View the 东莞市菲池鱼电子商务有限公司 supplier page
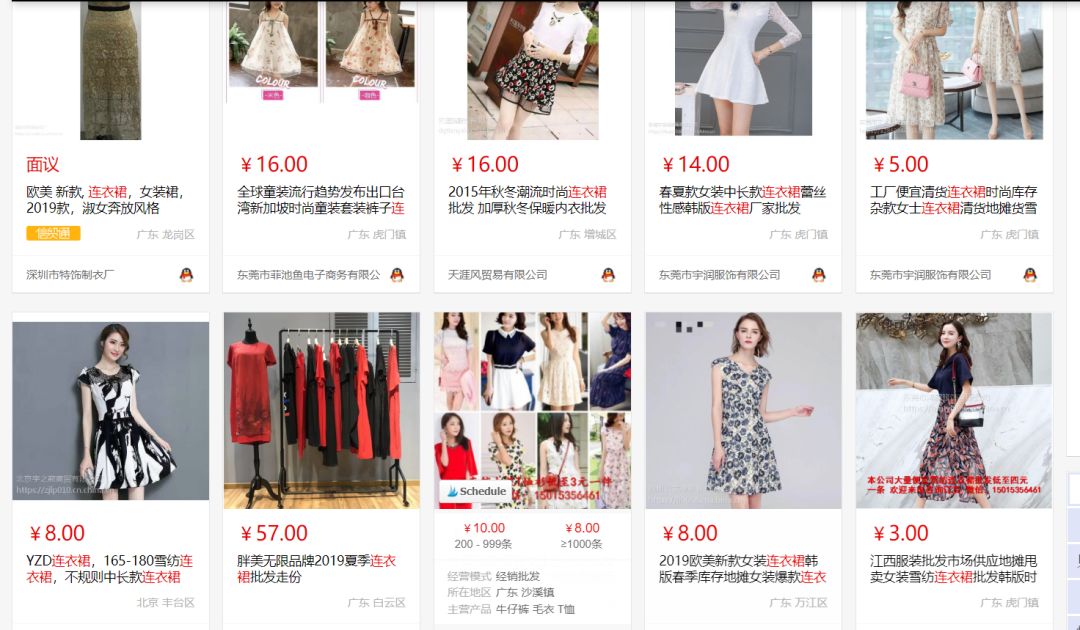 point(308,275)
